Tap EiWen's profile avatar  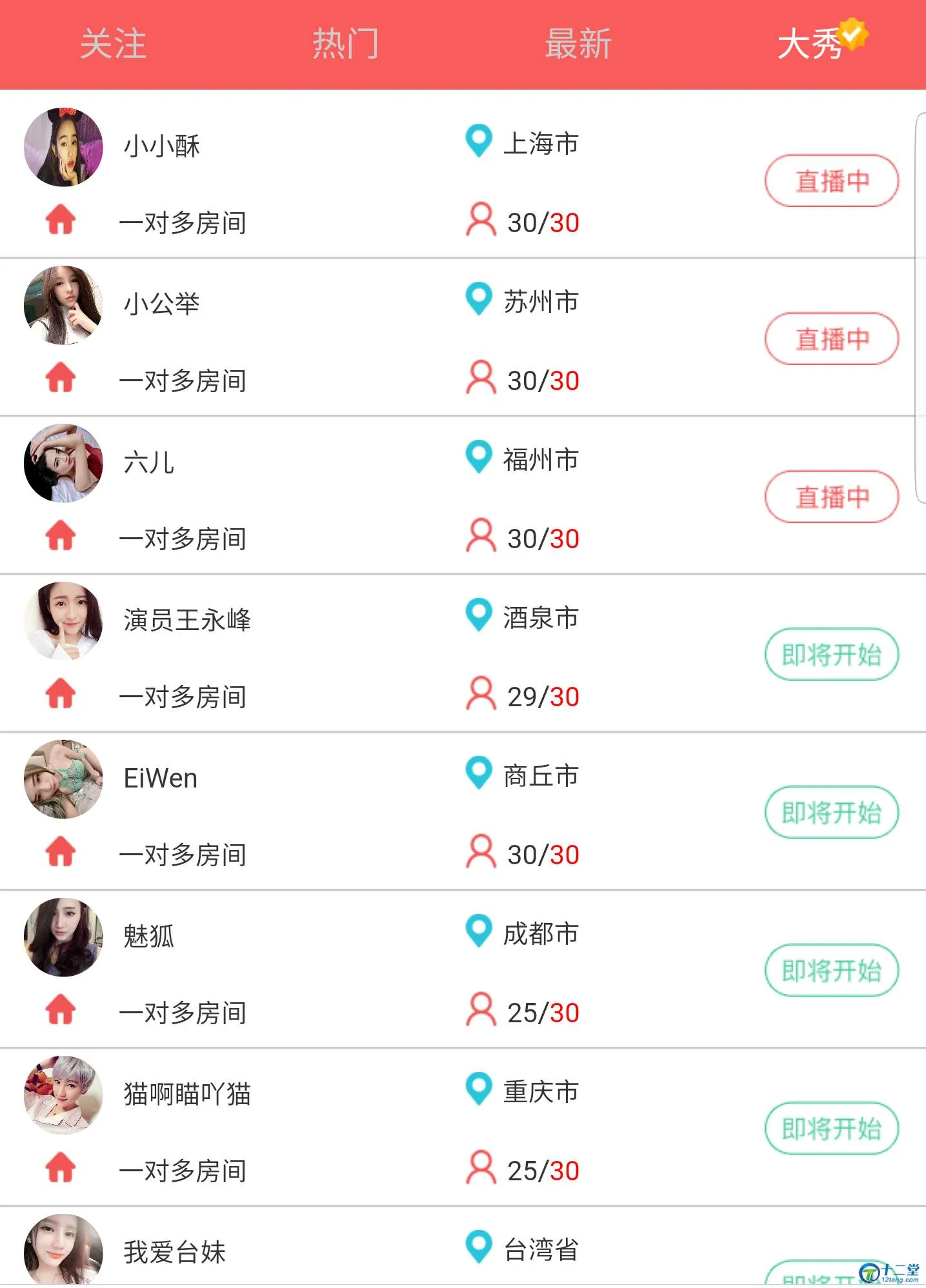pos(63,779)
